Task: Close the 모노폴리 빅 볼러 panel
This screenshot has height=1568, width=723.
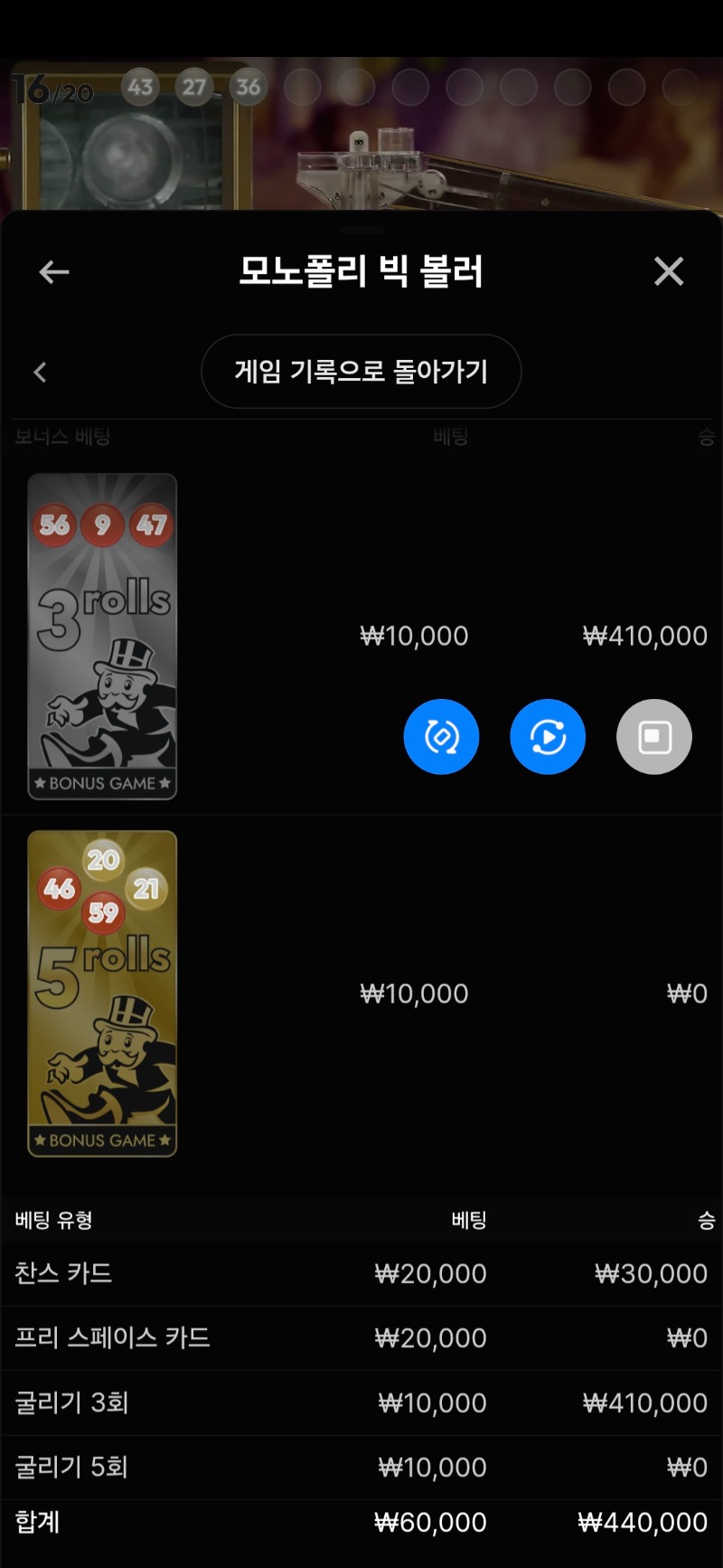Action: click(x=668, y=271)
